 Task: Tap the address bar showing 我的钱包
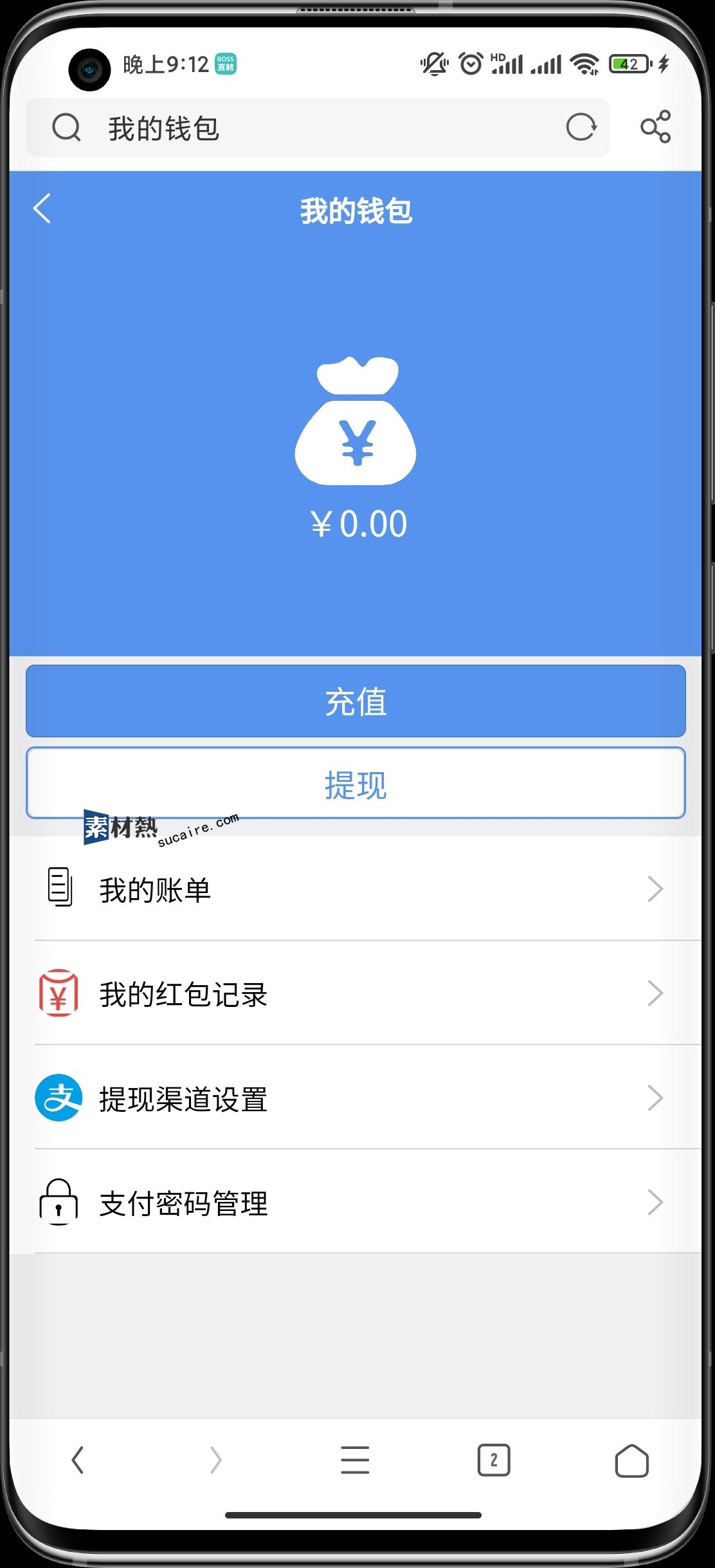tap(309, 127)
